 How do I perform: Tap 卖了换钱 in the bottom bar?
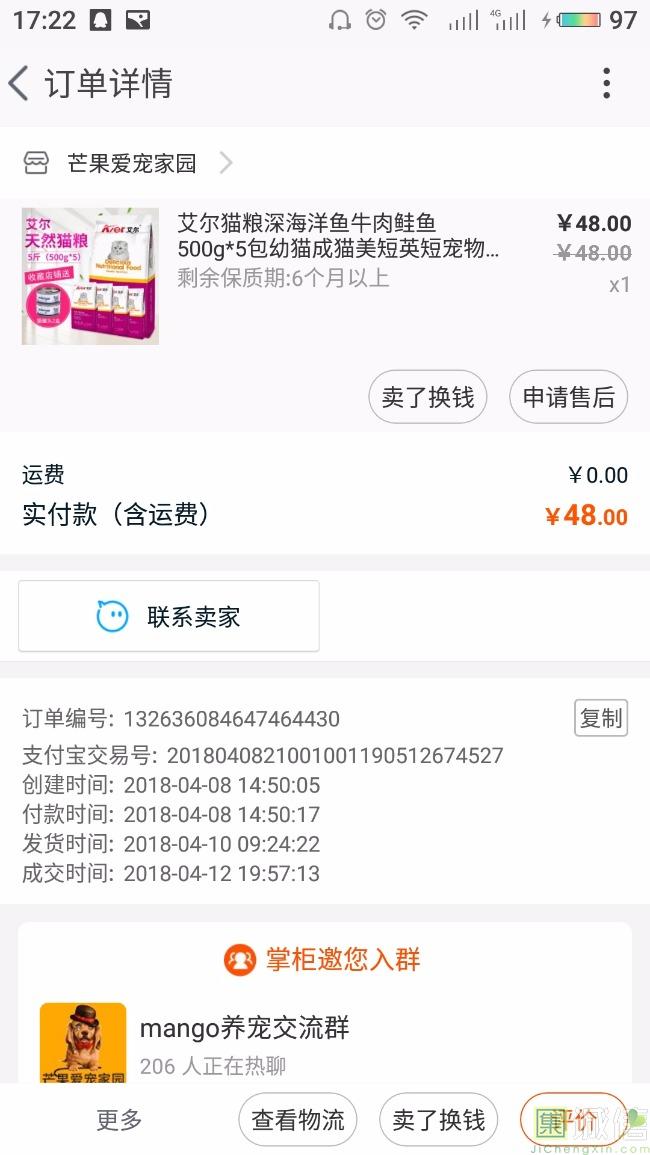pyautogui.click(x=439, y=1120)
